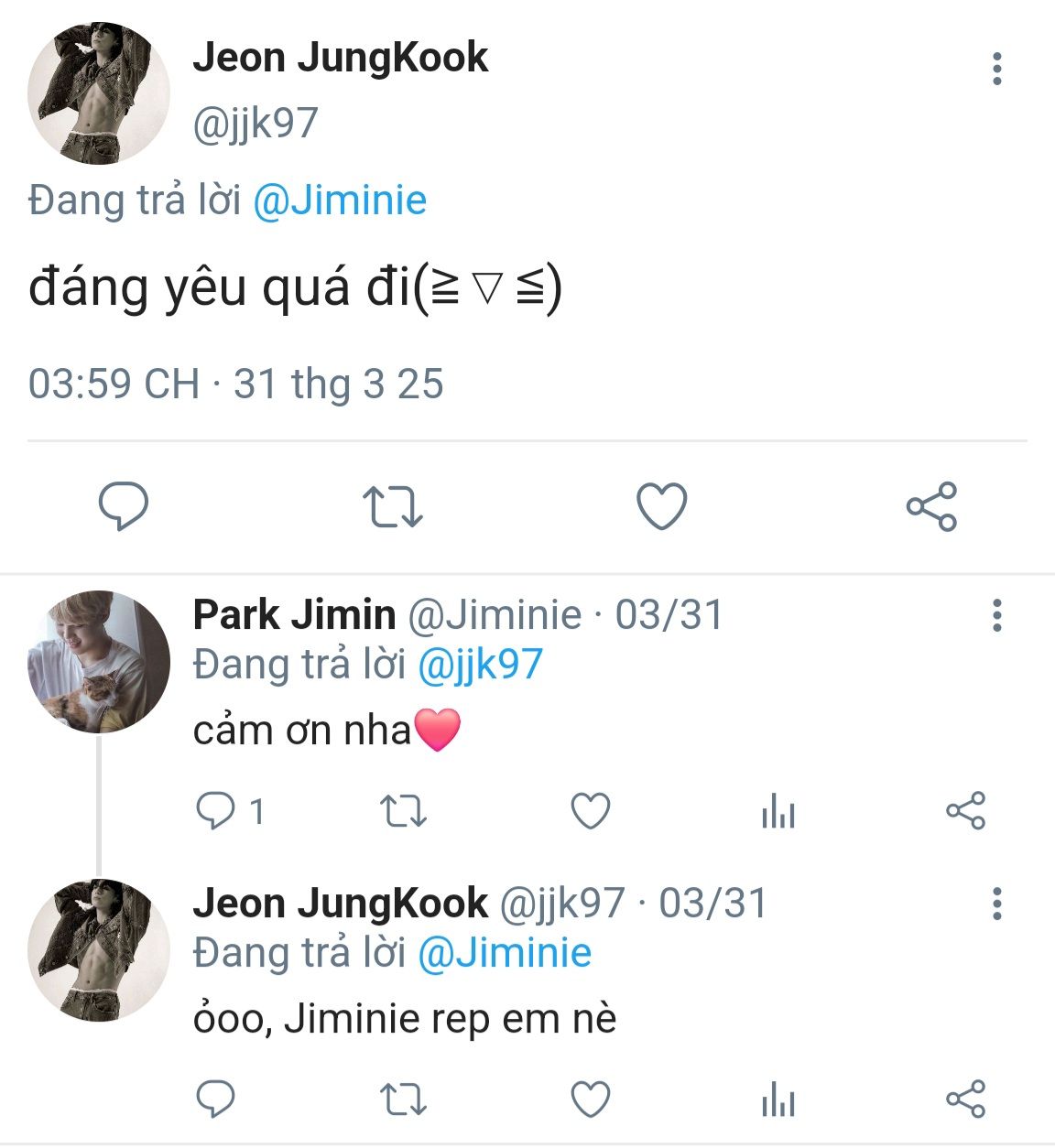Share the "Jiminie rep em nè" reply

tap(965, 1099)
